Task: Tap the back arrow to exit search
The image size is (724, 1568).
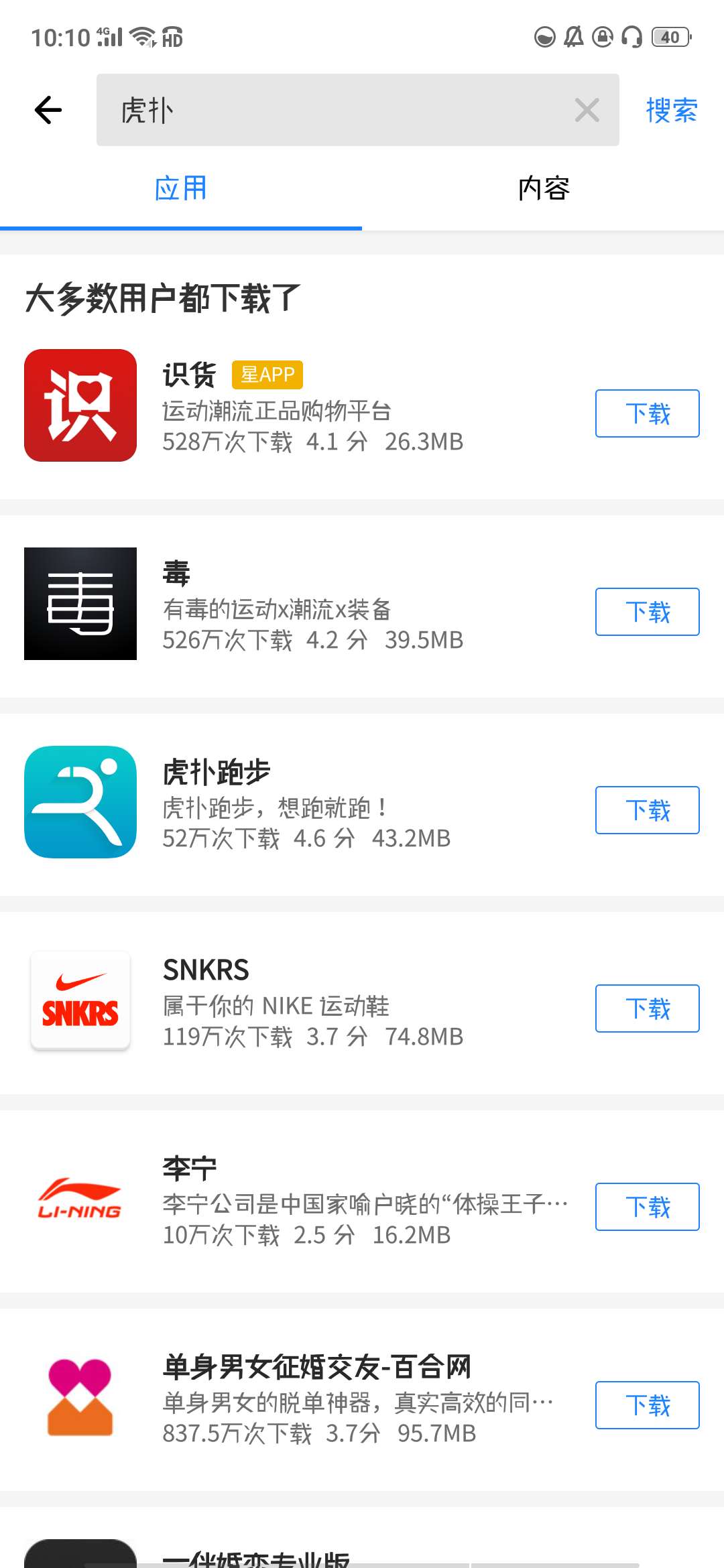Action: (x=48, y=109)
